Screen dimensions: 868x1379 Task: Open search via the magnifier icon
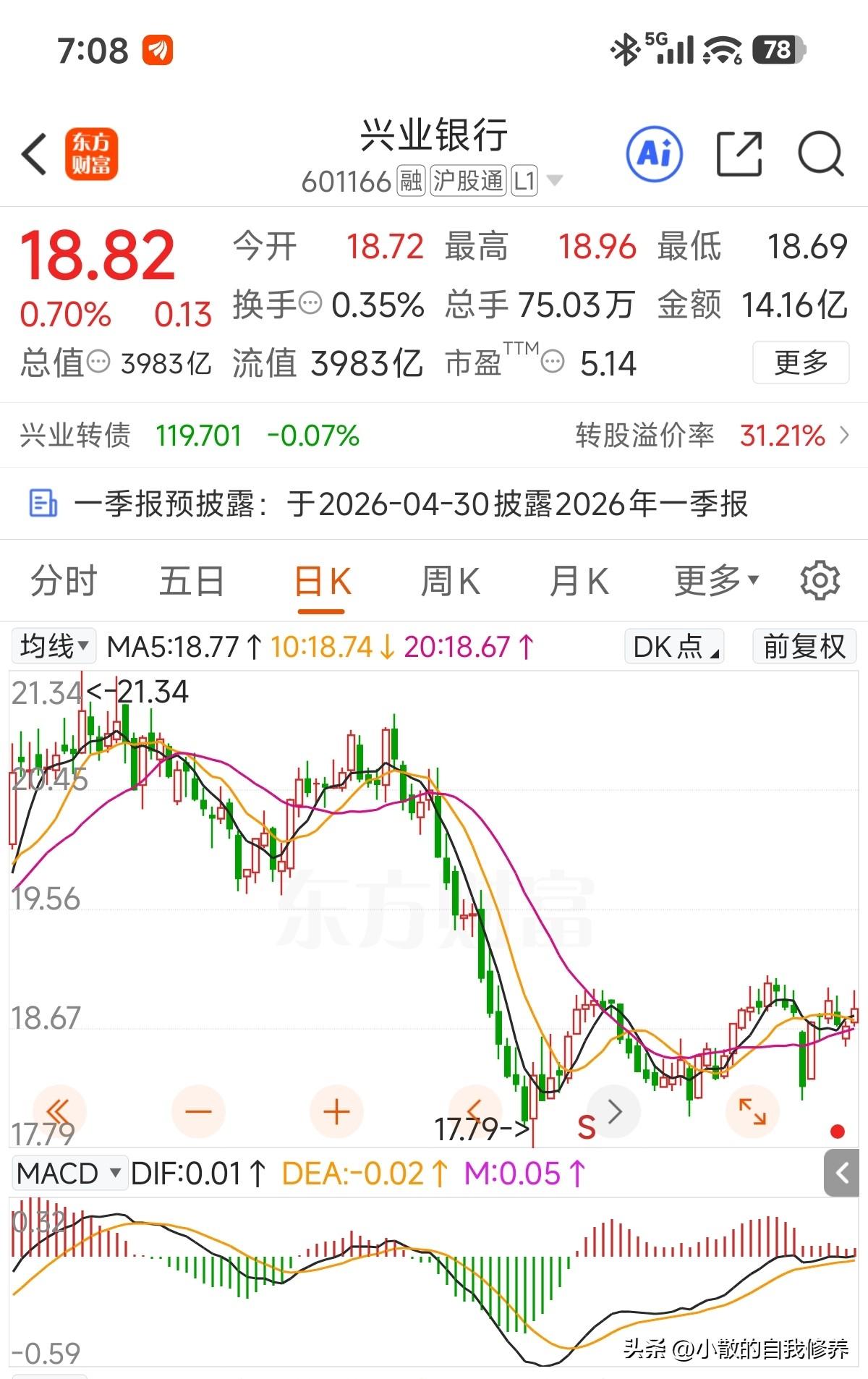(x=819, y=154)
